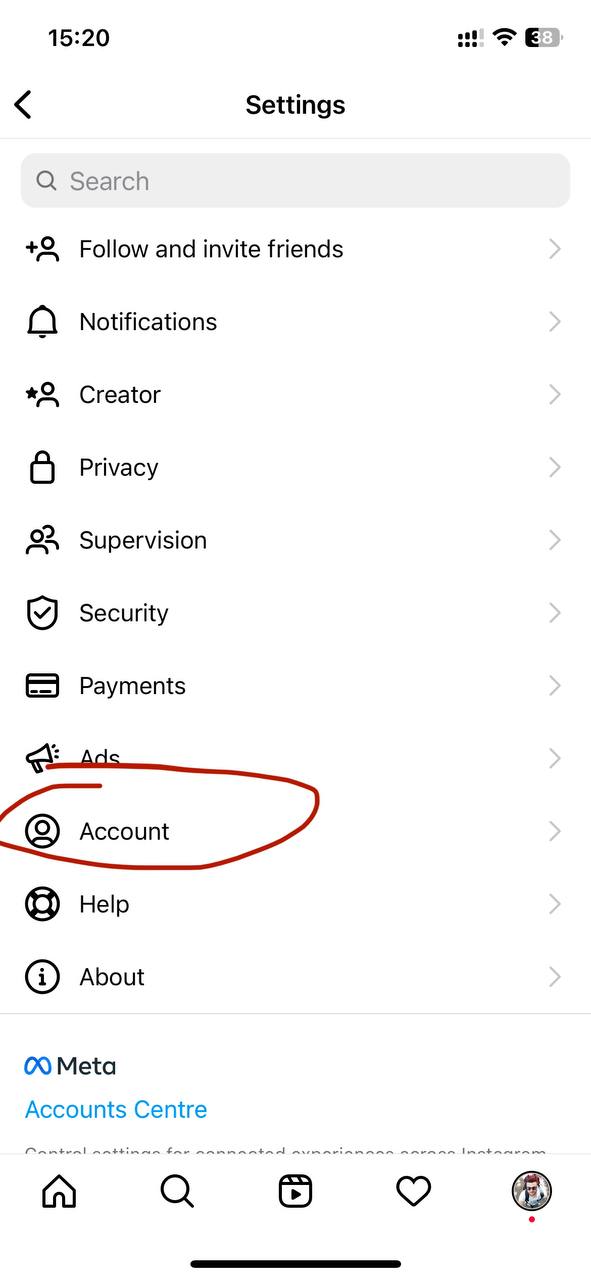Image resolution: width=591 pixels, height=1280 pixels.
Task: Open Account settings
Action: point(295,832)
